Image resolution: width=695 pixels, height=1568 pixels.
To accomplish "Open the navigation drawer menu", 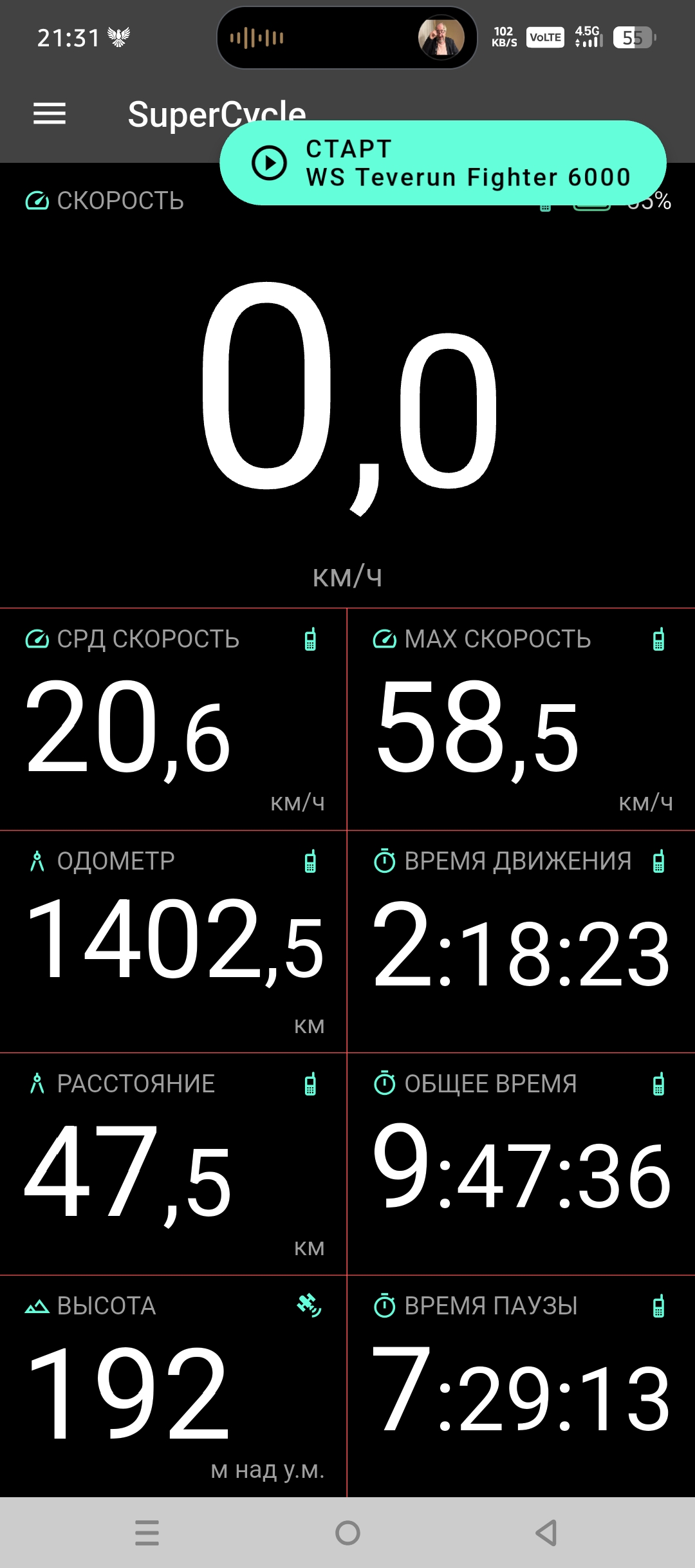I will point(50,114).
